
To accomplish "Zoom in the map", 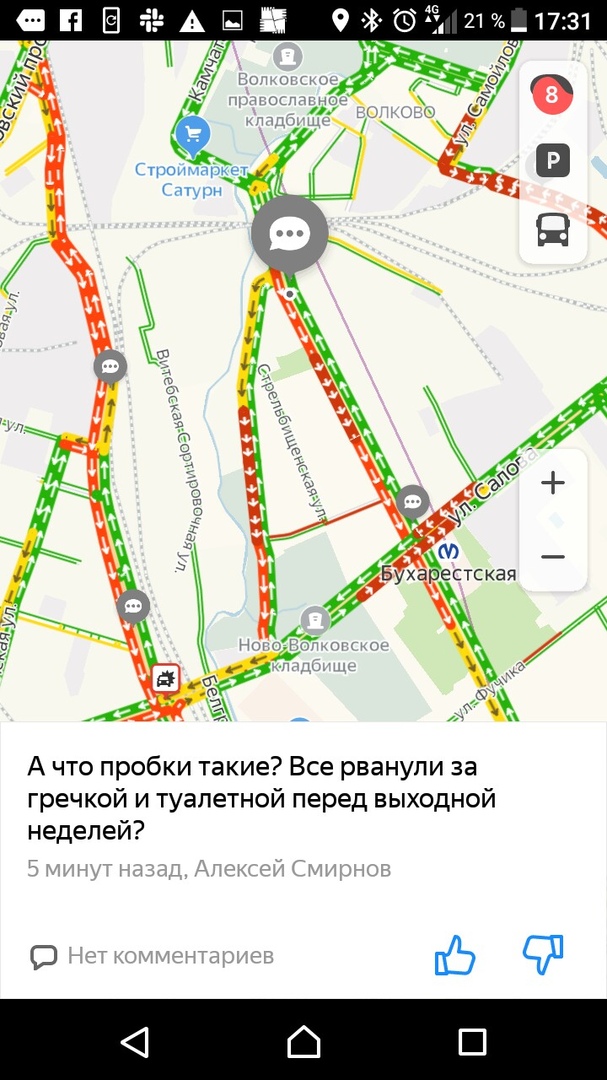I will click(553, 484).
